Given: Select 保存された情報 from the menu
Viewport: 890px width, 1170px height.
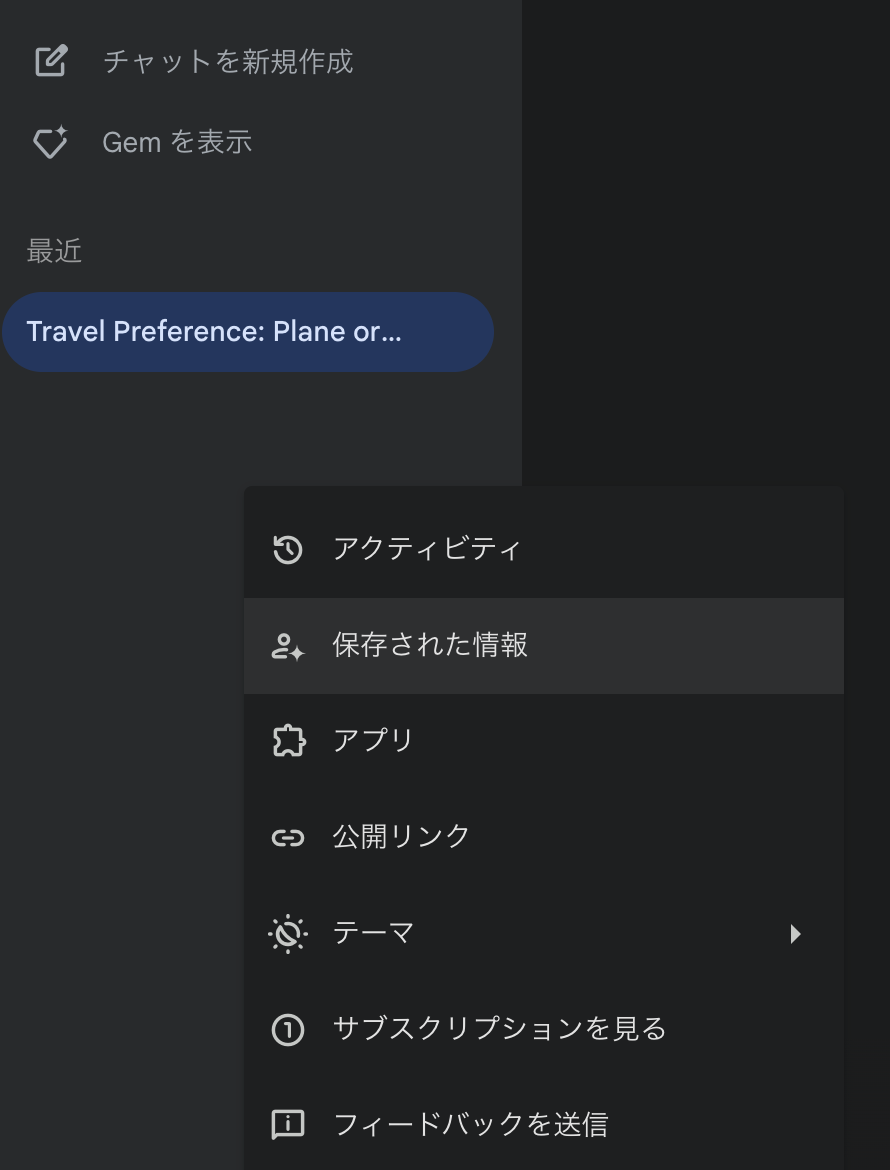Looking at the screenshot, I should pyautogui.click(x=429, y=645).
